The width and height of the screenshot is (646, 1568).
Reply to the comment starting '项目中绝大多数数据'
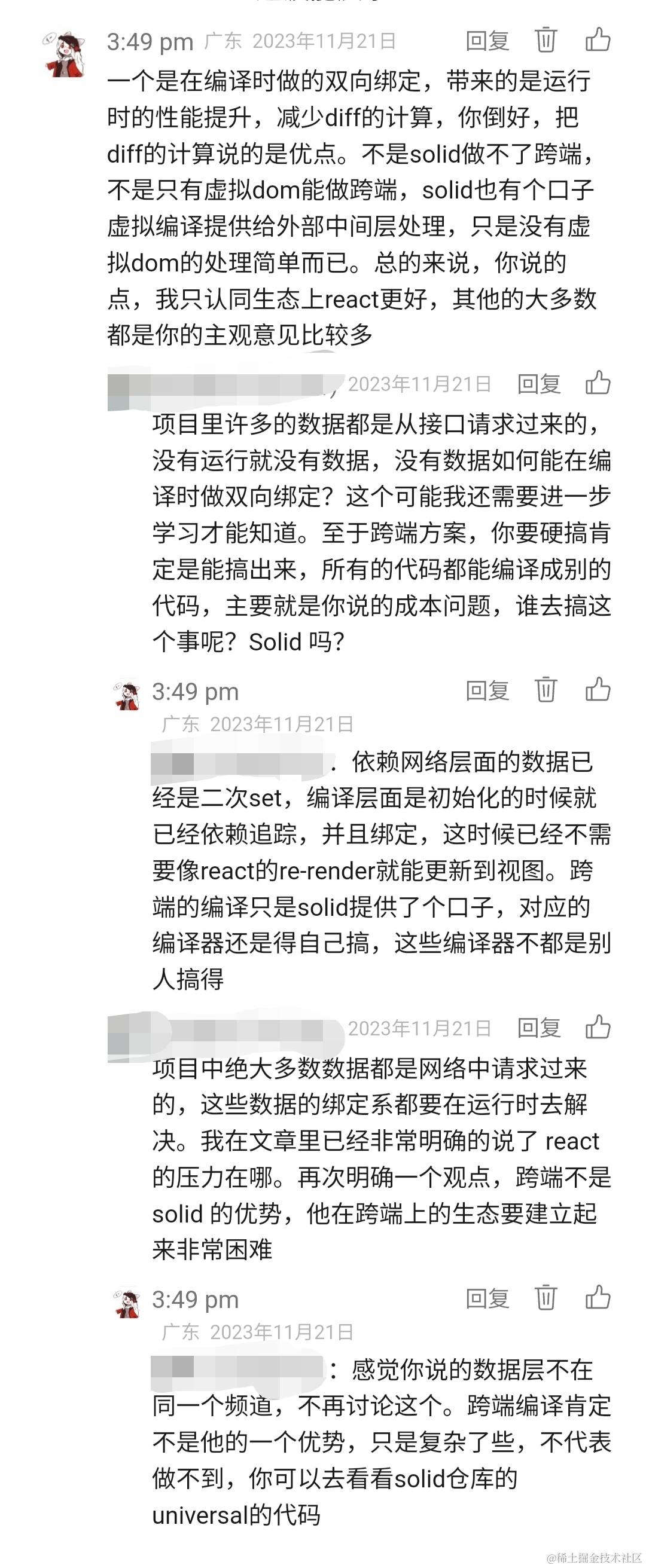coord(539,1028)
